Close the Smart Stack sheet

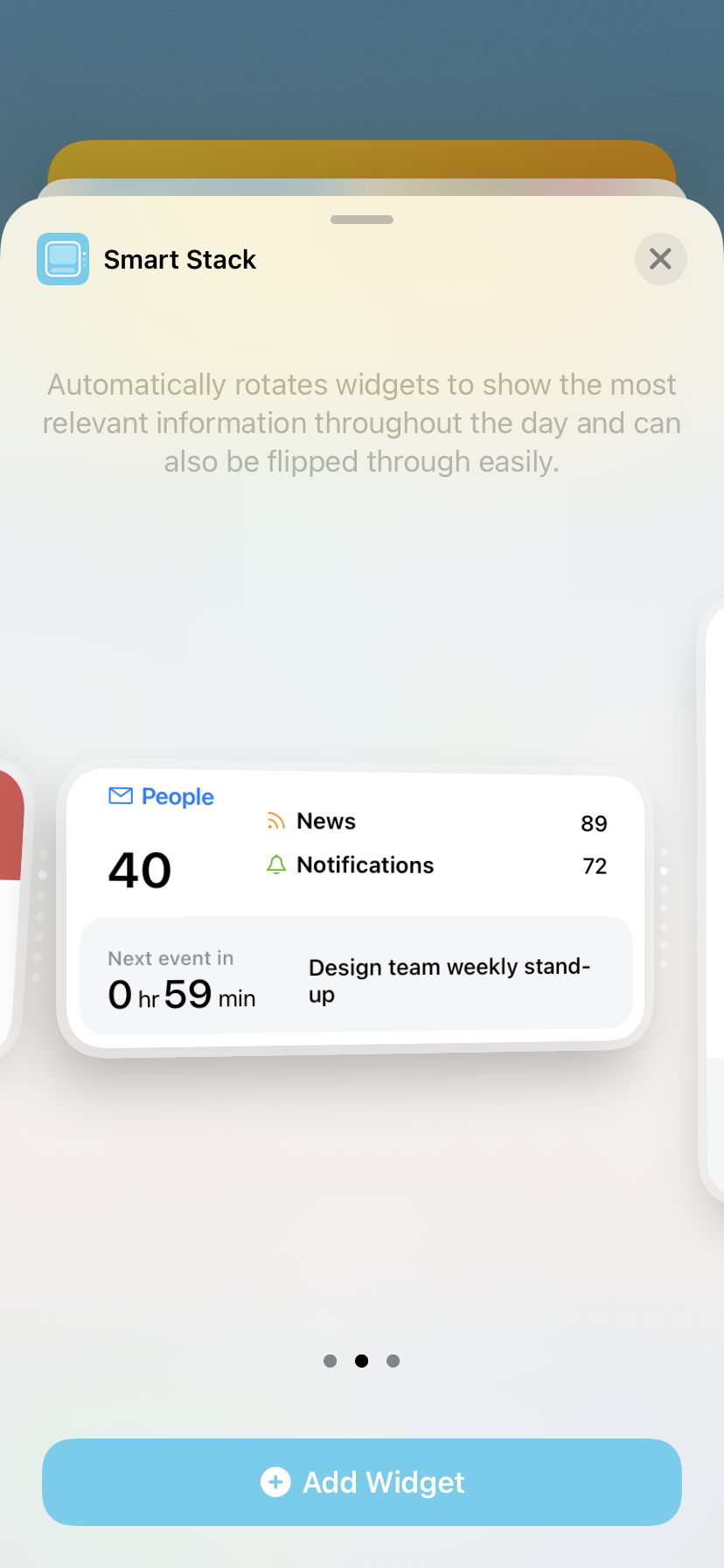(x=660, y=259)
